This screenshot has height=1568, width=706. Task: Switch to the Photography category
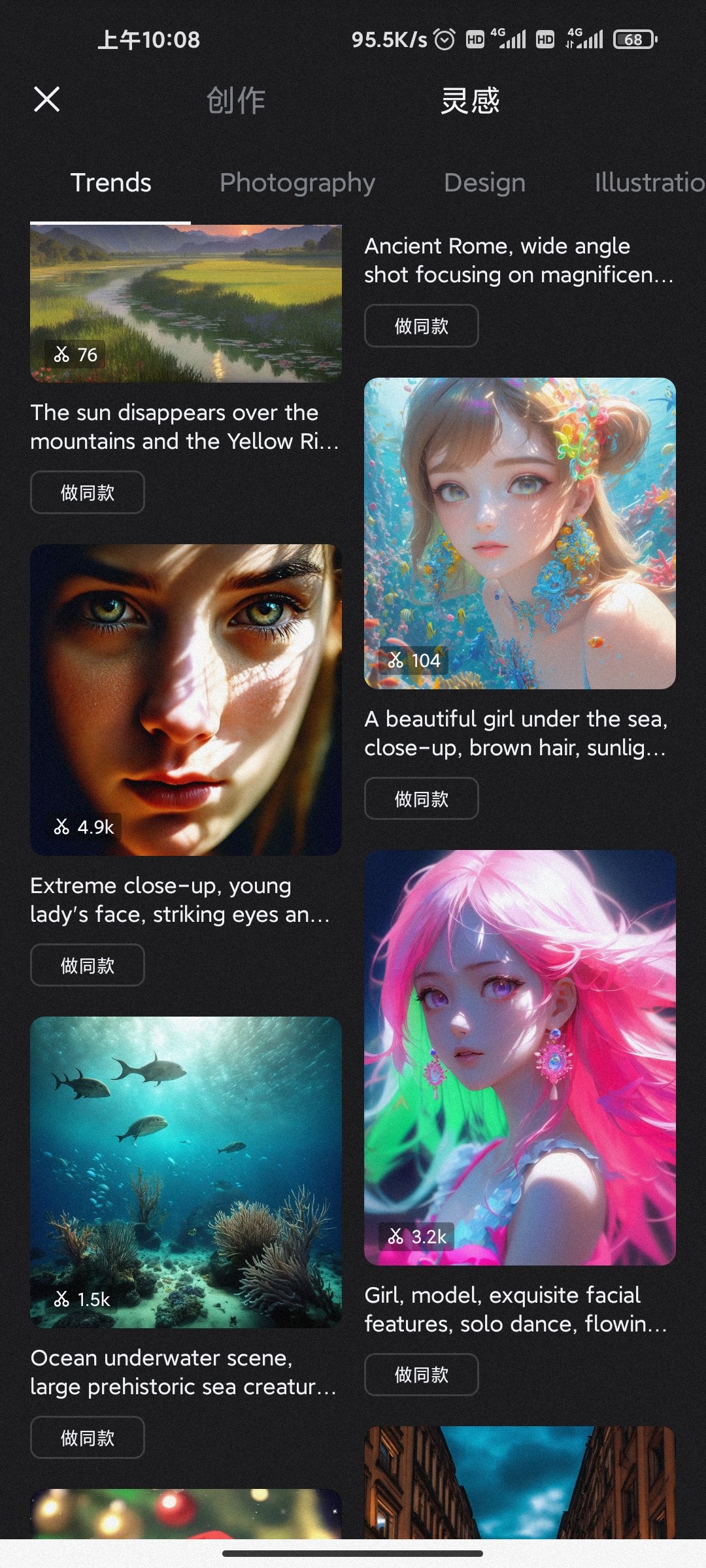tap(297, 182)
